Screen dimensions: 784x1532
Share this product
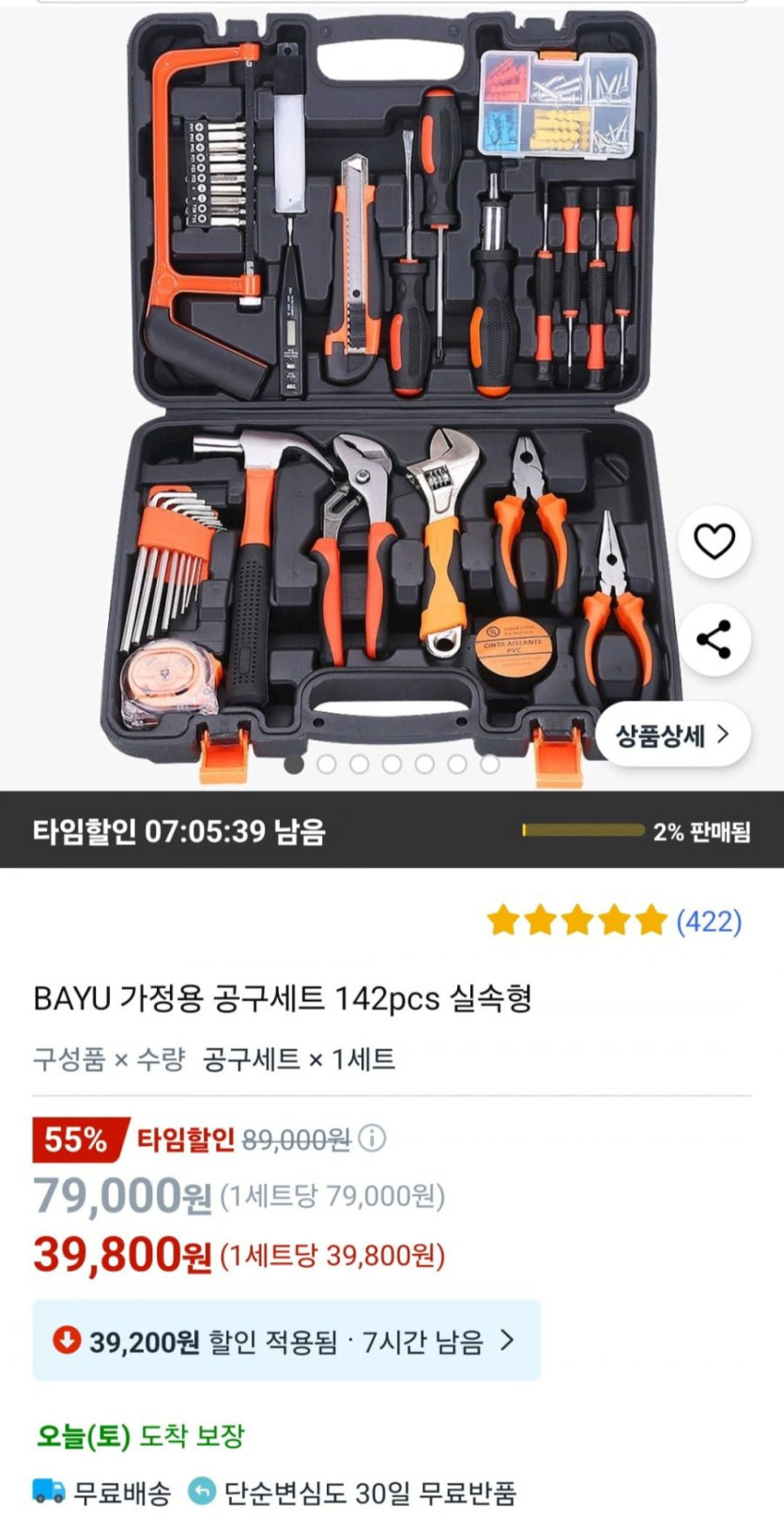pos(714,640)
